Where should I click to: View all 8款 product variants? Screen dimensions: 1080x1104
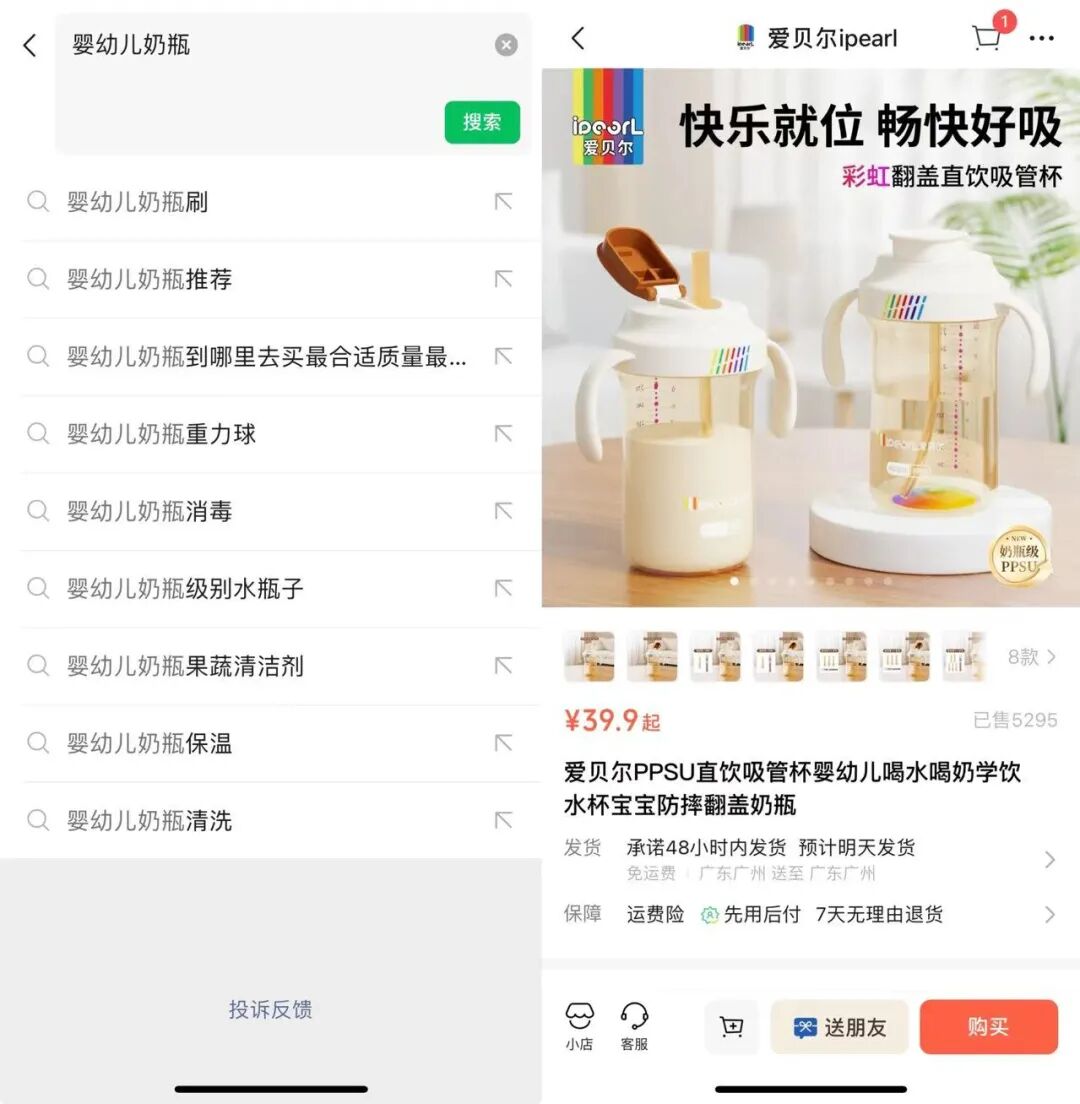tap(1031, 657)
